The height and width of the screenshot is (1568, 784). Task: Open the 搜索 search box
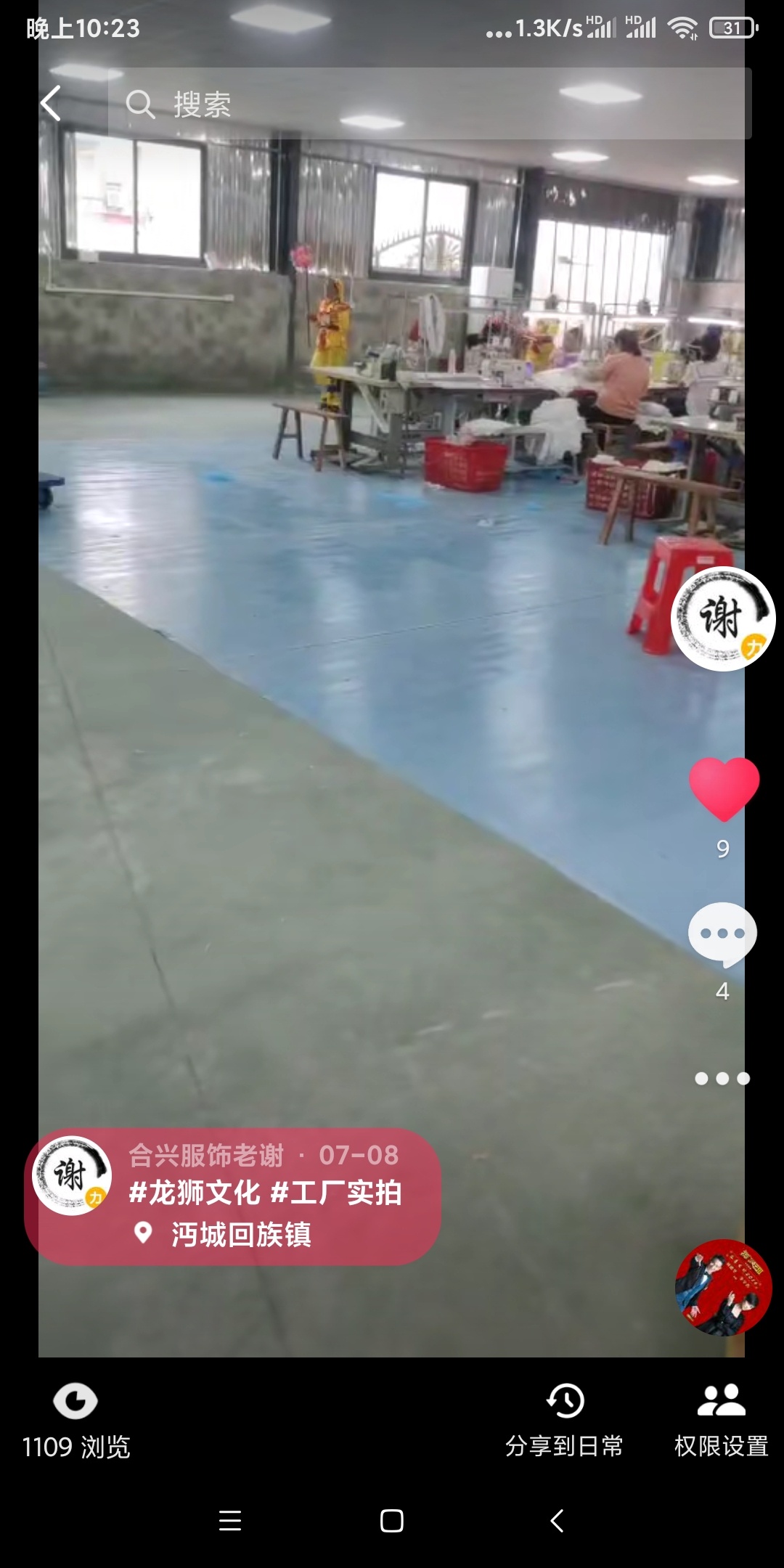coord(428,104)
